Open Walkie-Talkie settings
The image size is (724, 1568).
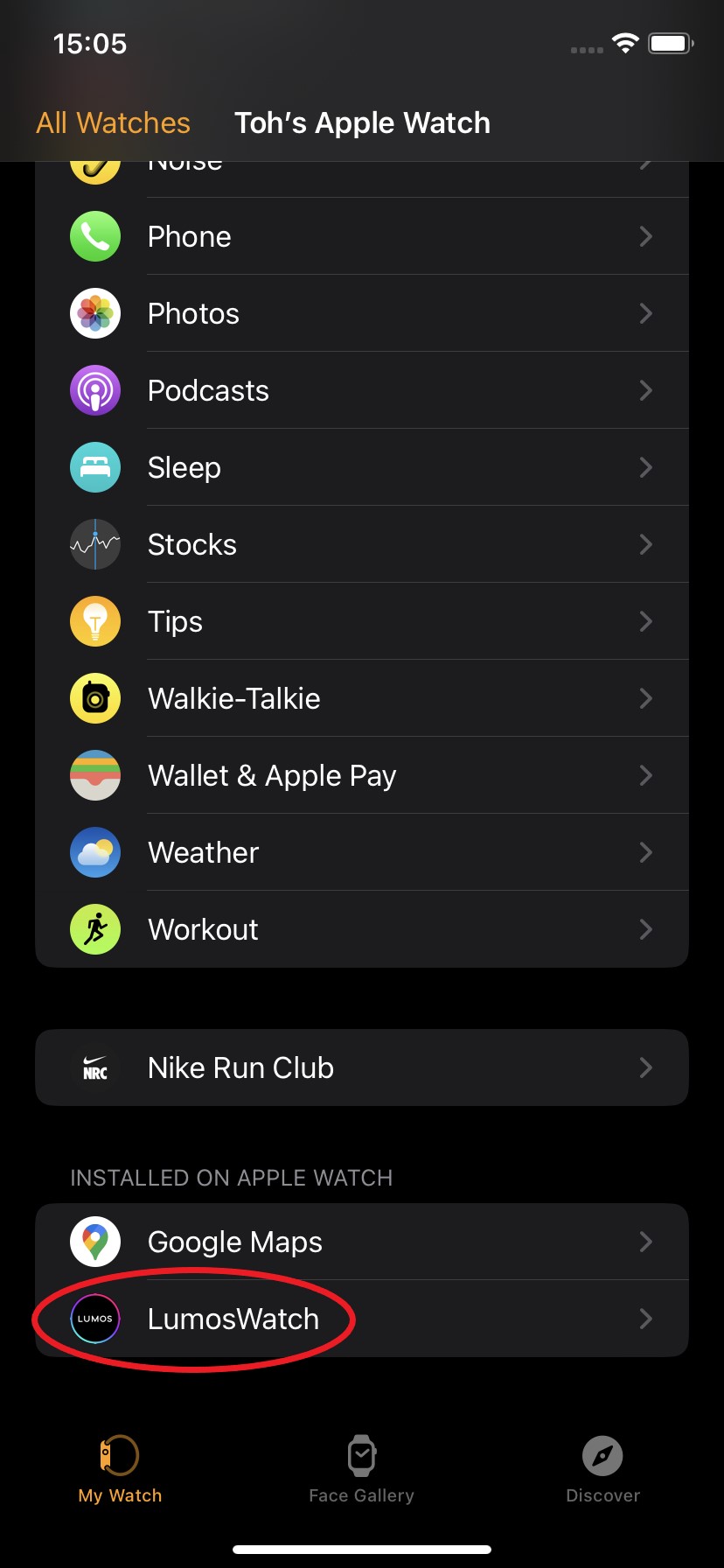click(361, 698)
